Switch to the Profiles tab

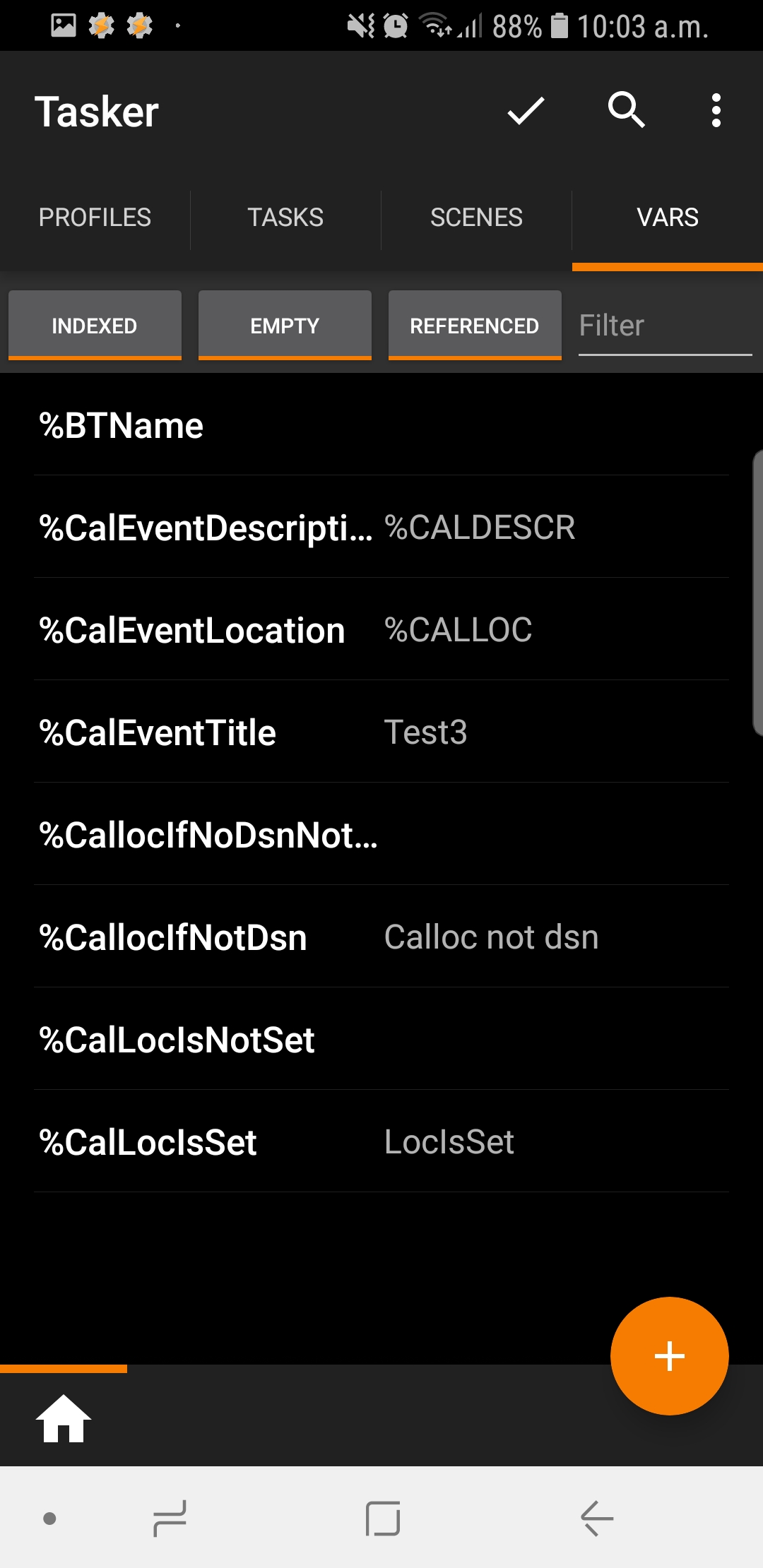coord(95,218)
